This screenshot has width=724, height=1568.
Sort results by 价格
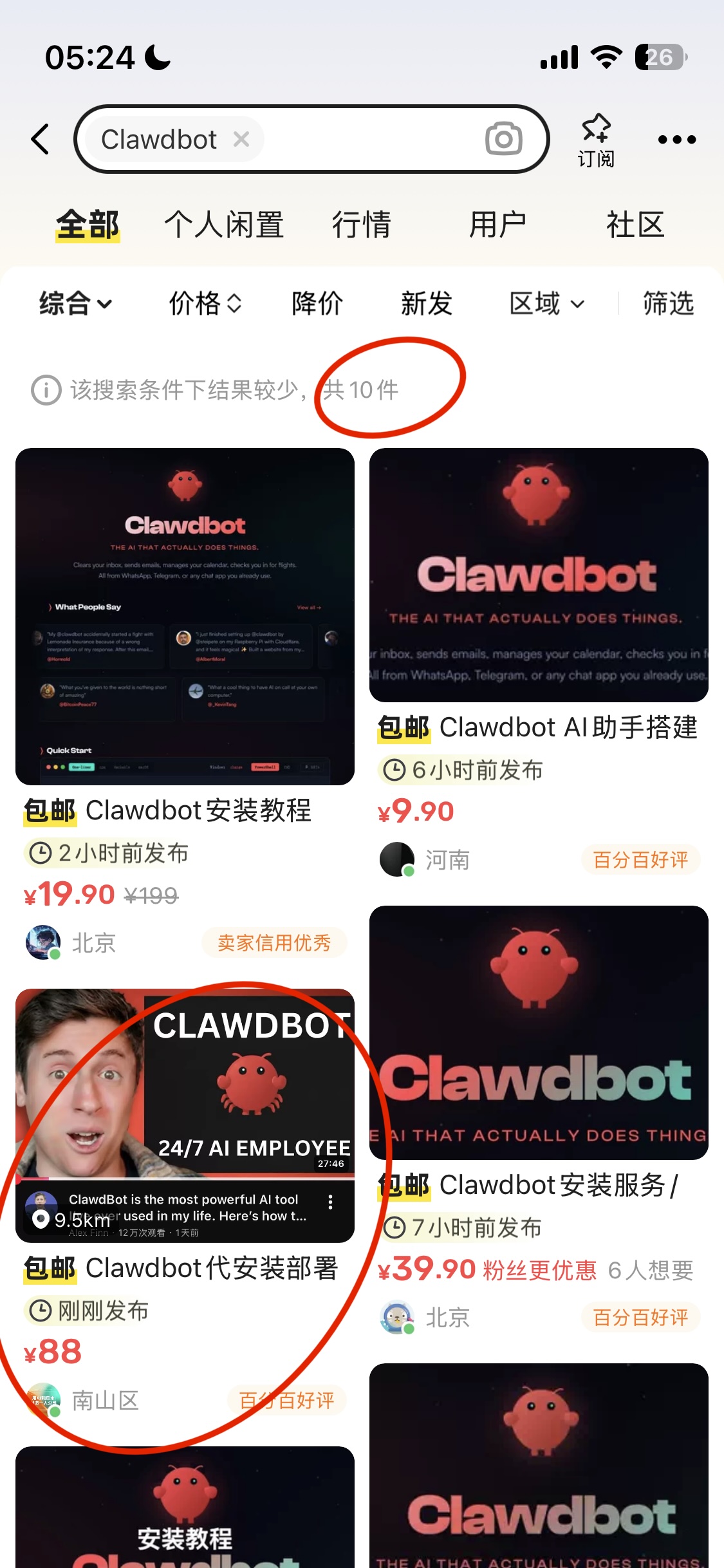205,303
